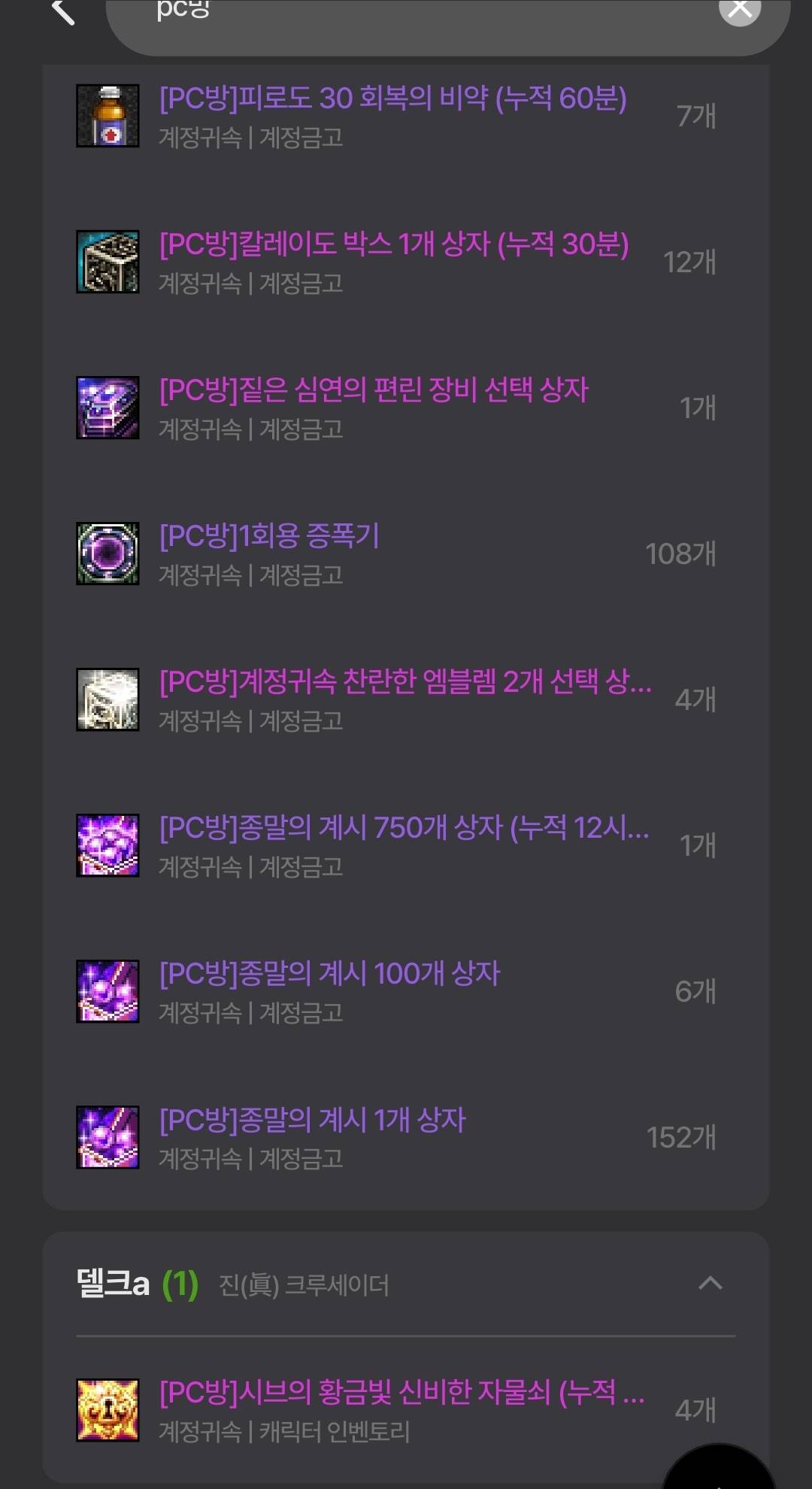Tap the round floating button at bottom
Image resolution: width=812 pixels, height=1489 pixels.
tap(718, 1470)
